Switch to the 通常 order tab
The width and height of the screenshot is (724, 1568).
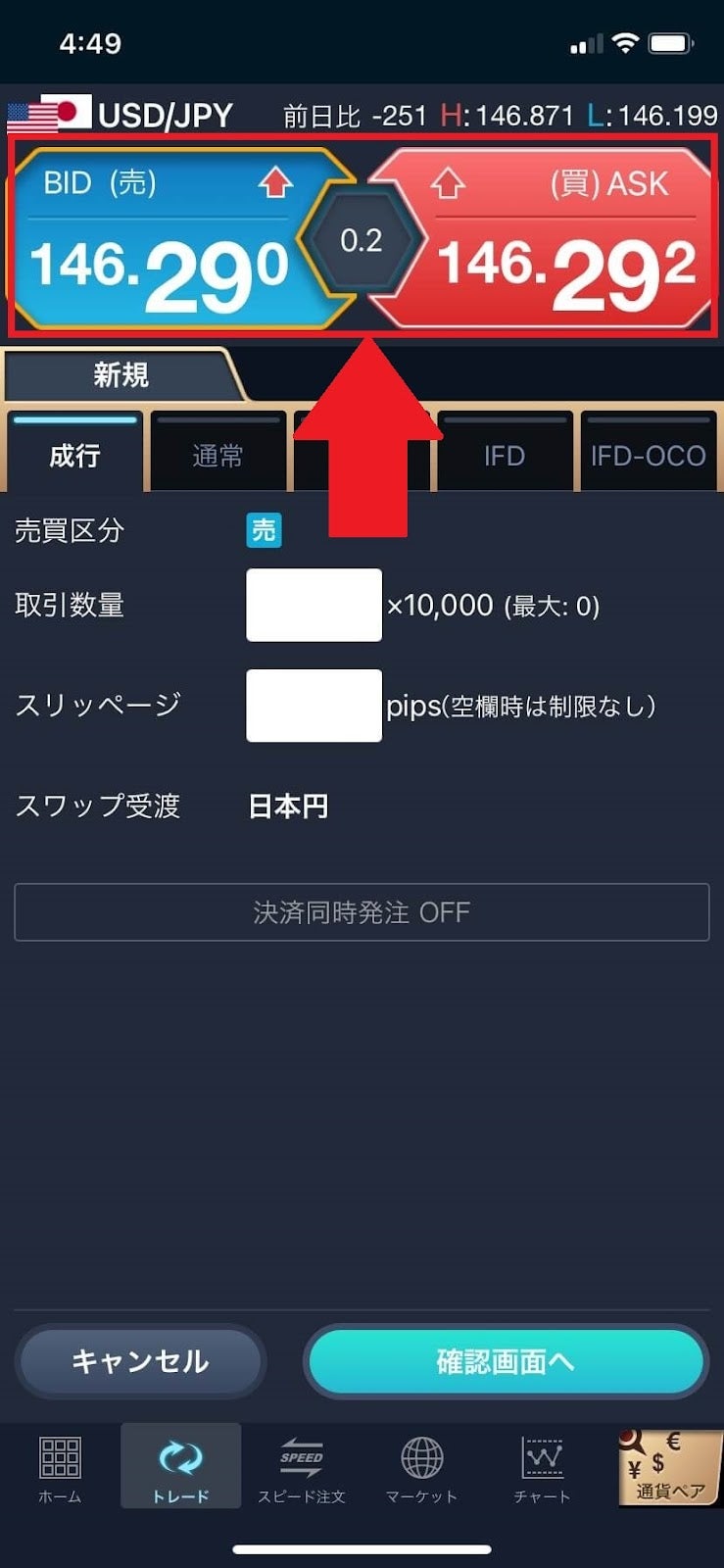tap(217, 455)
